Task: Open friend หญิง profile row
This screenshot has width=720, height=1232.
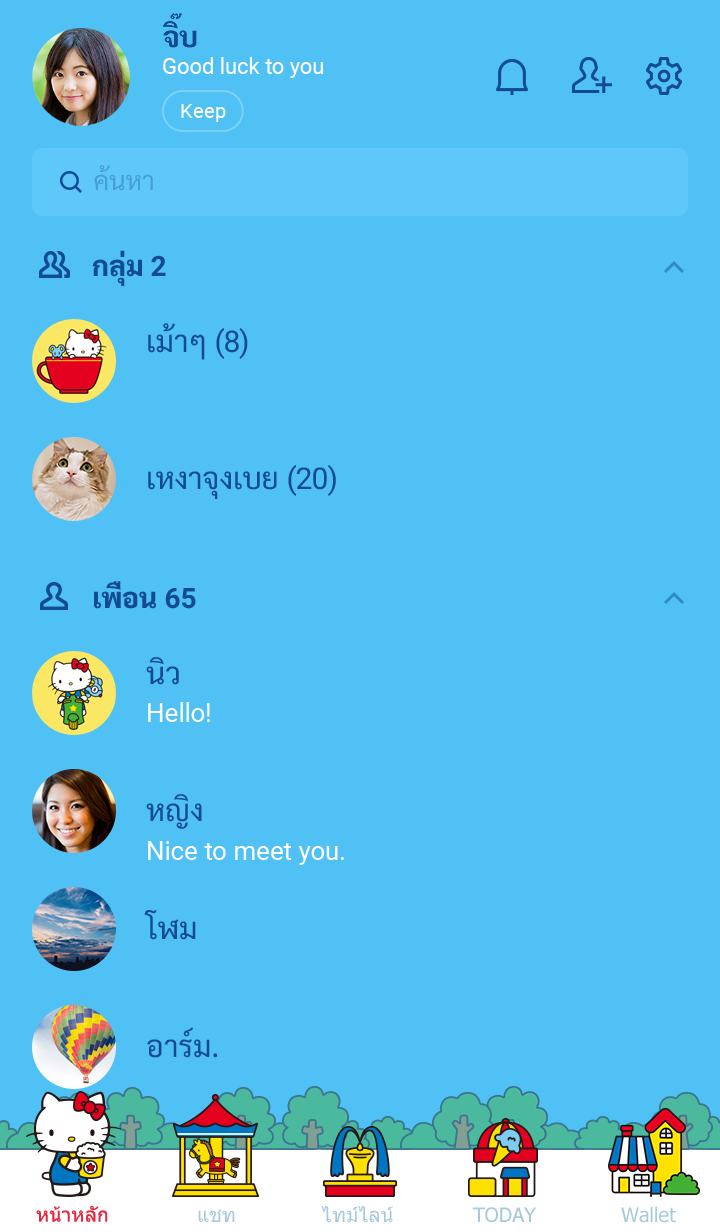Action: 245,829
